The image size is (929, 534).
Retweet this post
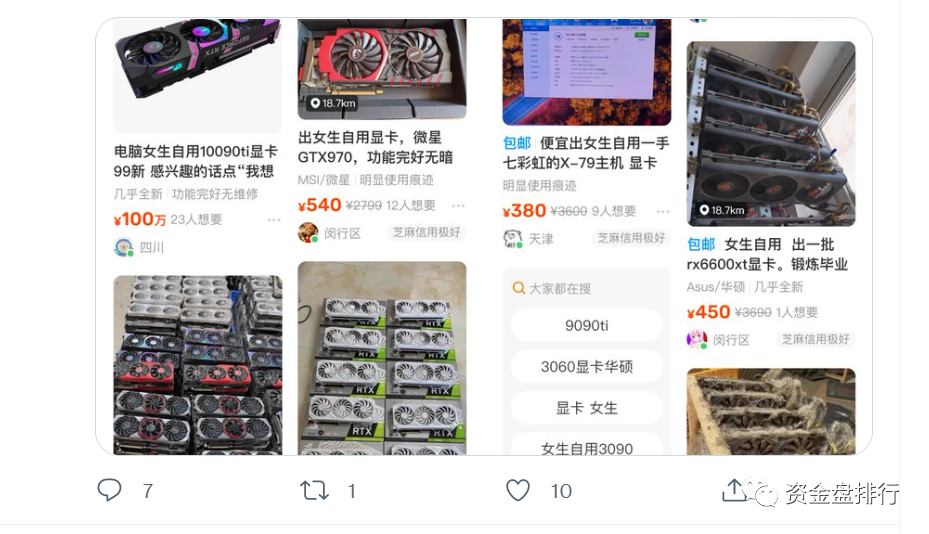click(314, 490)
